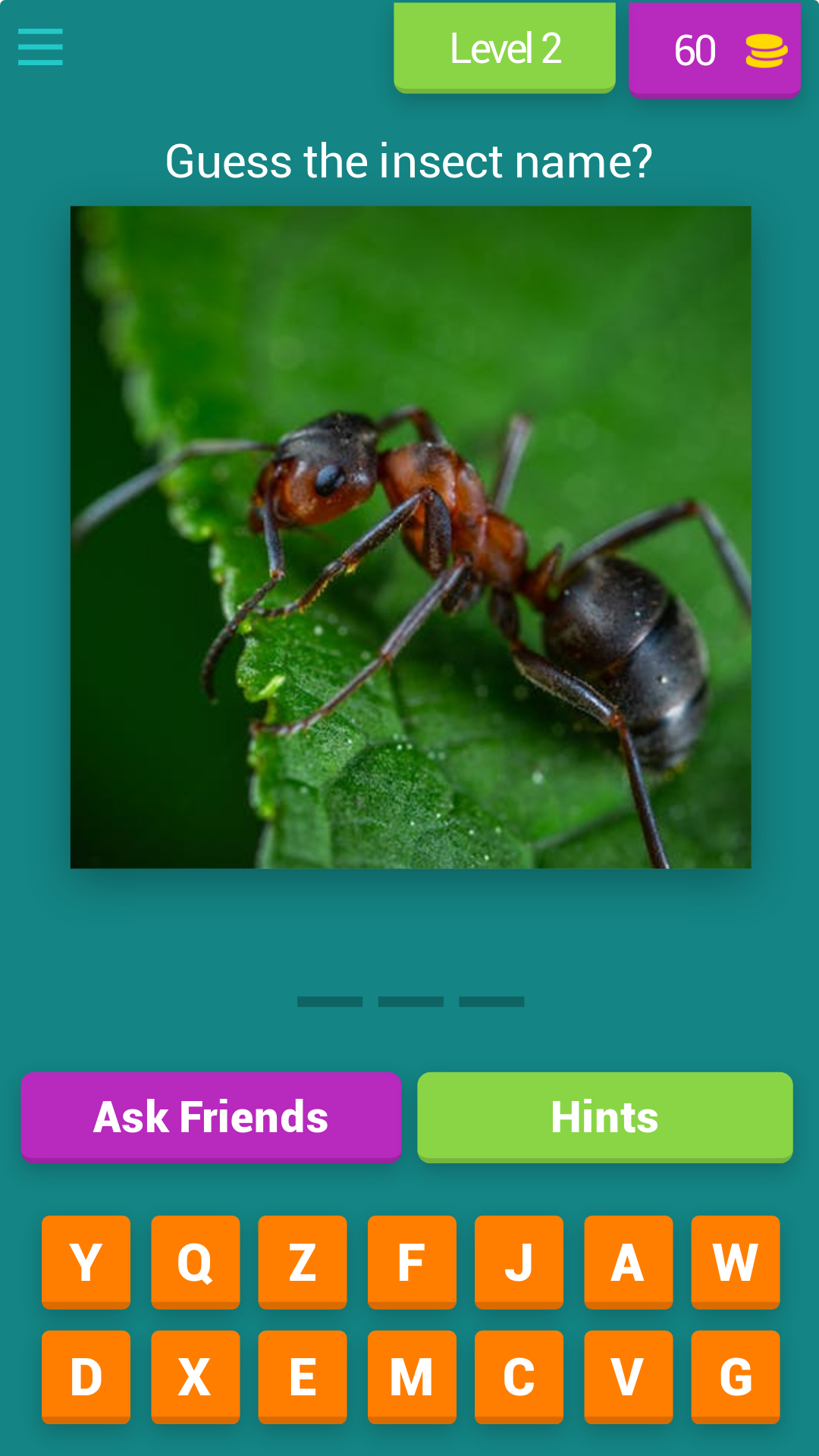Pick the letter Q tile
Image resolution: width=819 pixels, height=1456 pixels.
[195, 1262]
